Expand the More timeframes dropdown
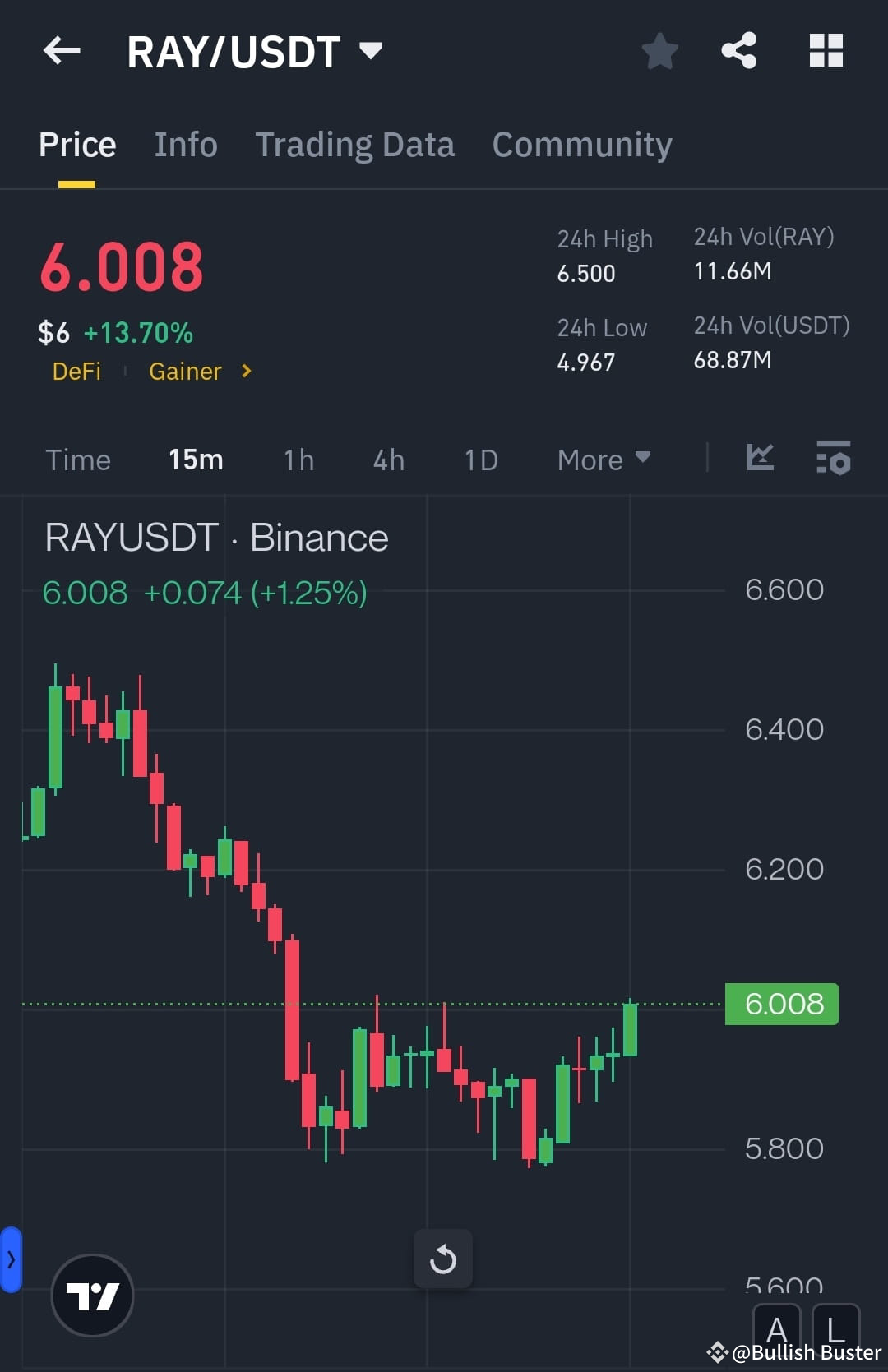Viewport: 888px width, 1372px height. click(603, 460)
